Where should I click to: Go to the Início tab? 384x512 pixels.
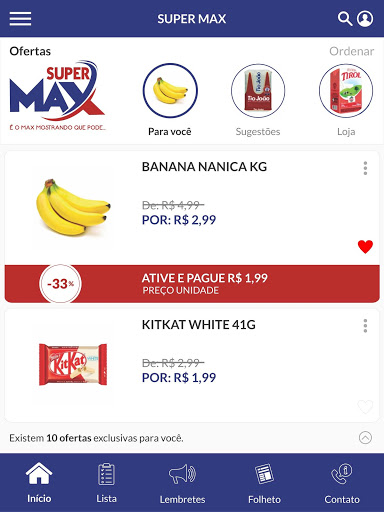click(39, 482)
